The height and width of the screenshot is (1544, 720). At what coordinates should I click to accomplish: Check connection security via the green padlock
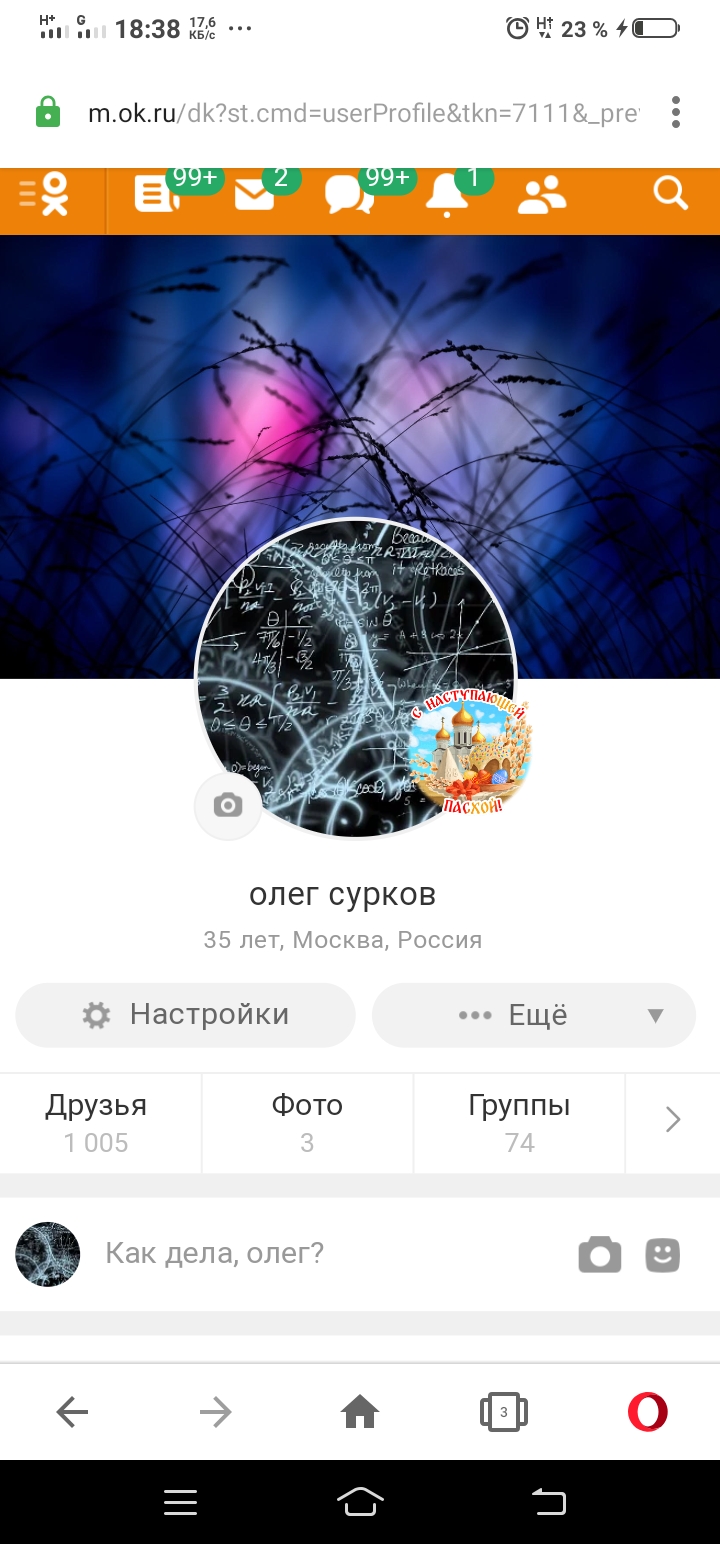point(47,112)
